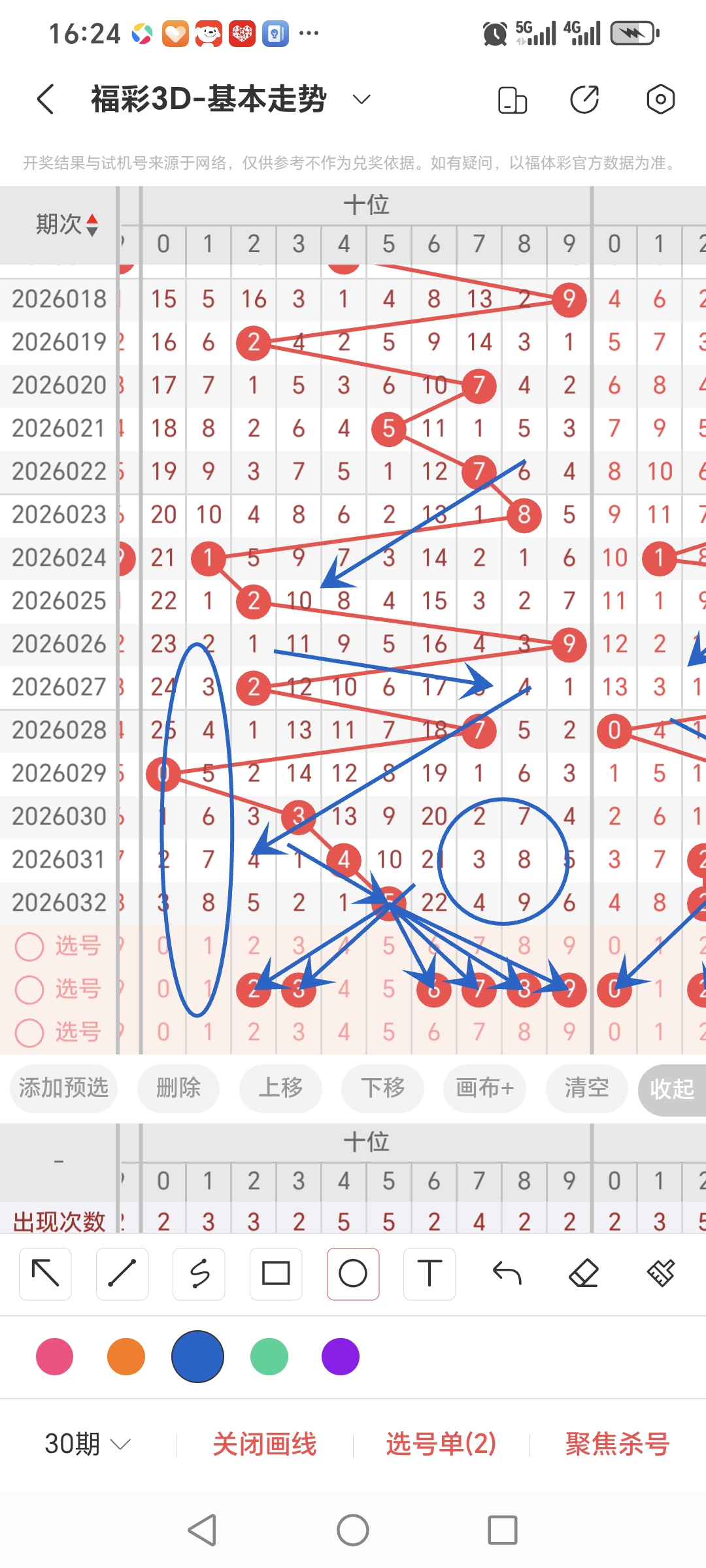Choose the purple drawing color swatch

coord(340,1357)
